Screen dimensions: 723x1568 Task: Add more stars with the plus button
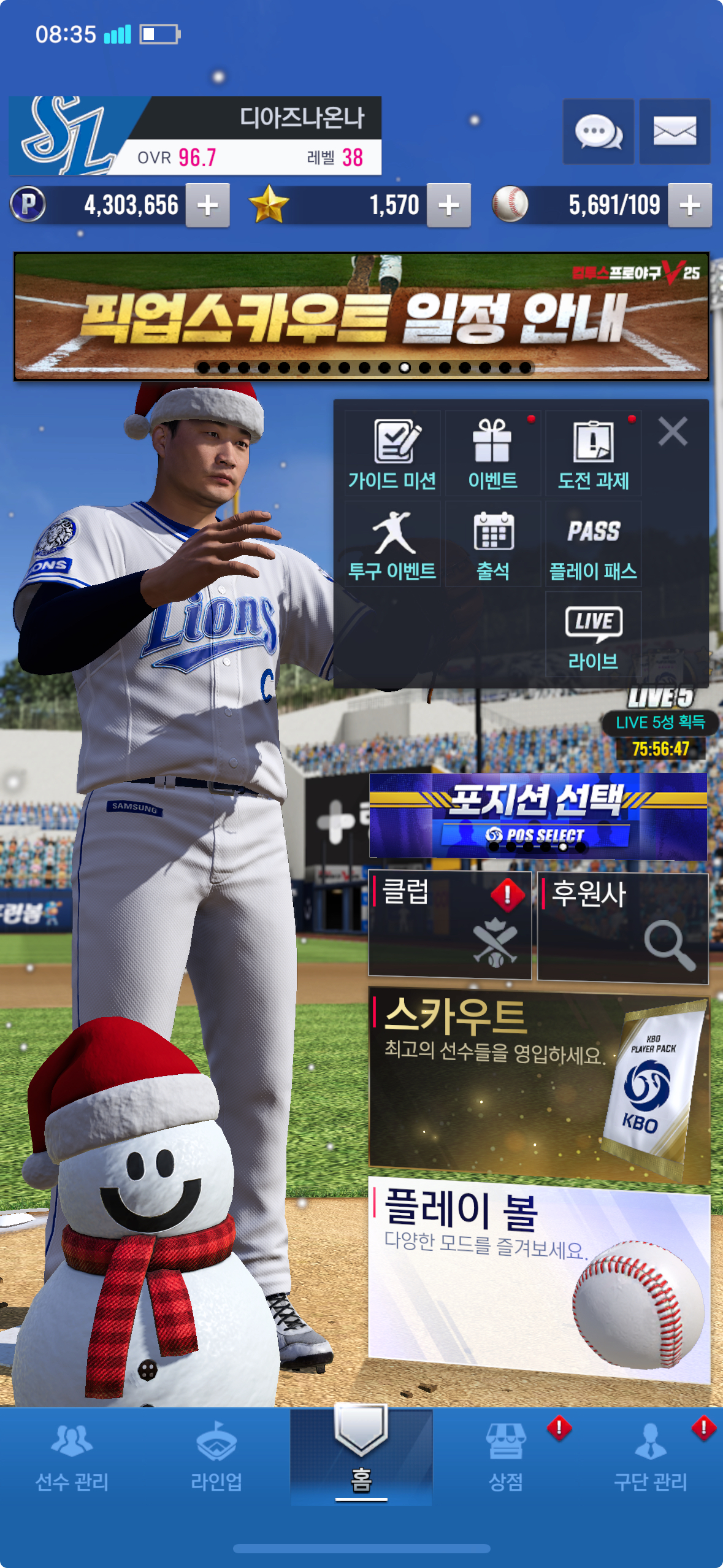(449, 206)
